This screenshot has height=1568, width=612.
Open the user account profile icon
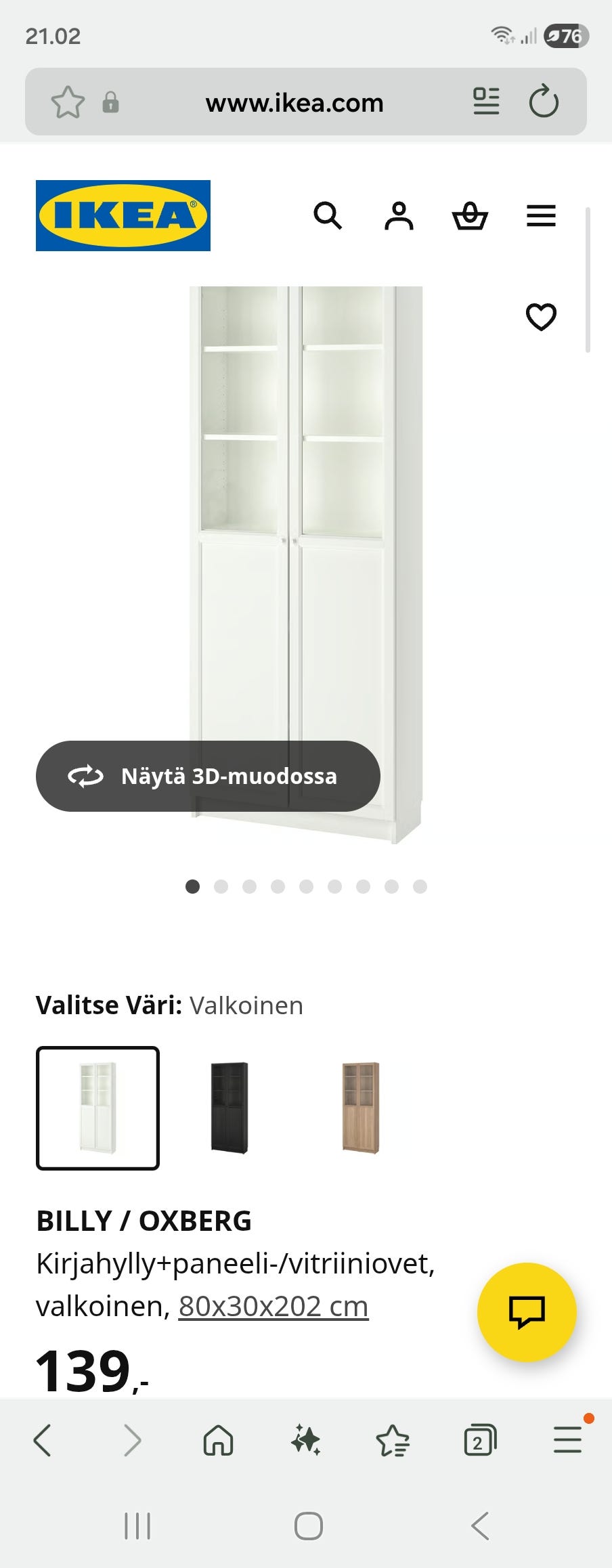399,217
